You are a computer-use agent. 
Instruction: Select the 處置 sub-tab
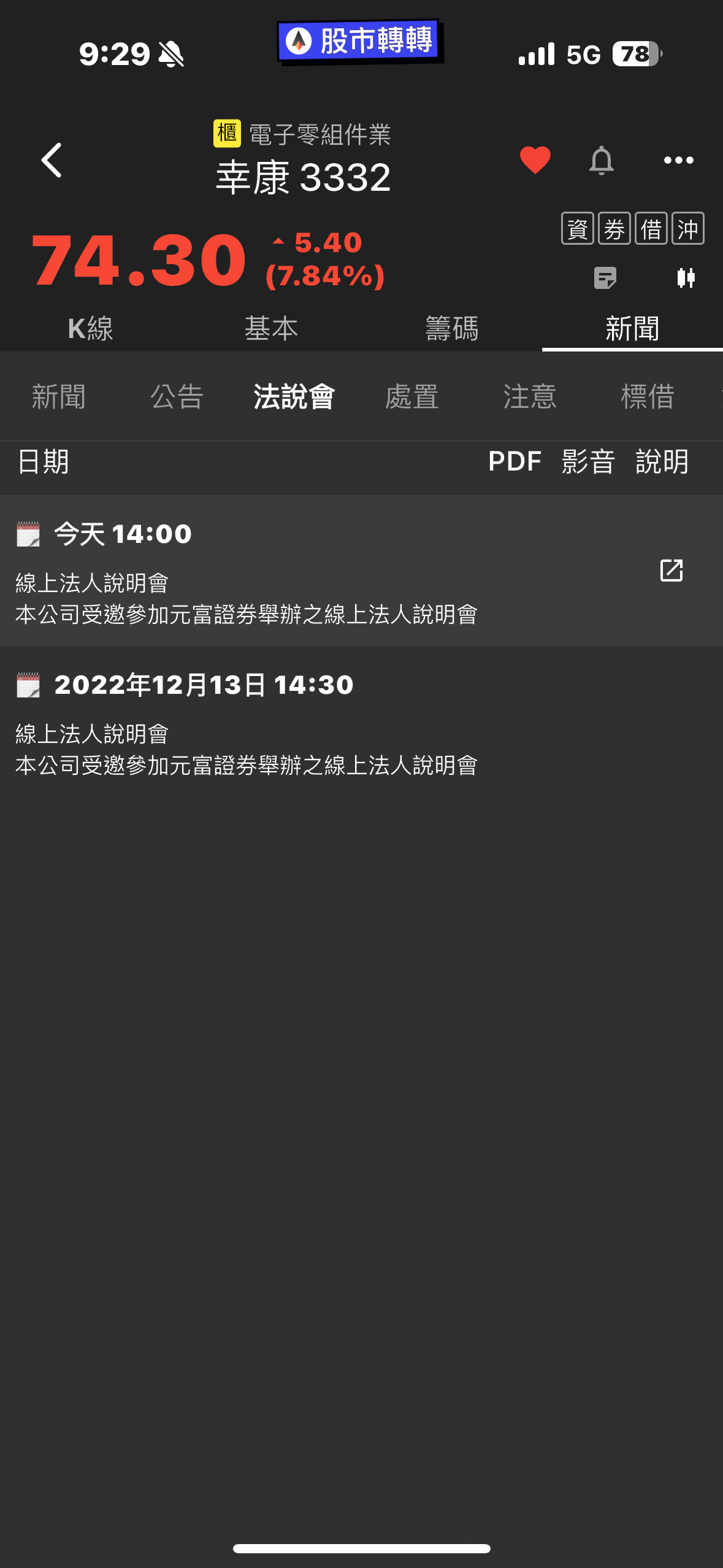point(412,396)
